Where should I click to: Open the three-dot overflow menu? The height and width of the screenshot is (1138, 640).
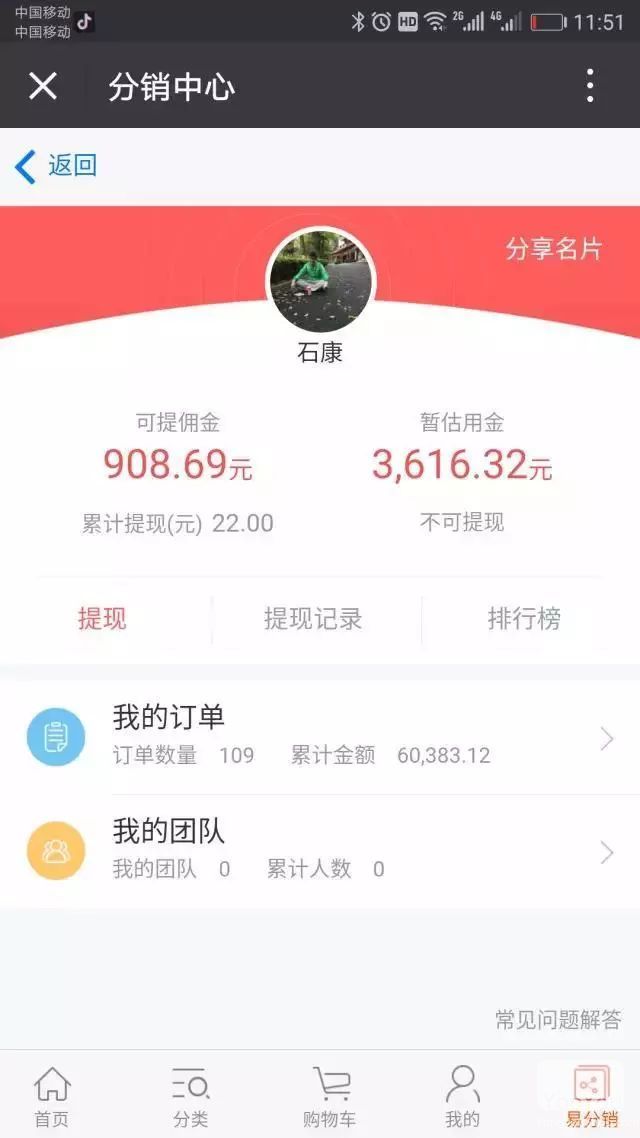pos(590,87)
